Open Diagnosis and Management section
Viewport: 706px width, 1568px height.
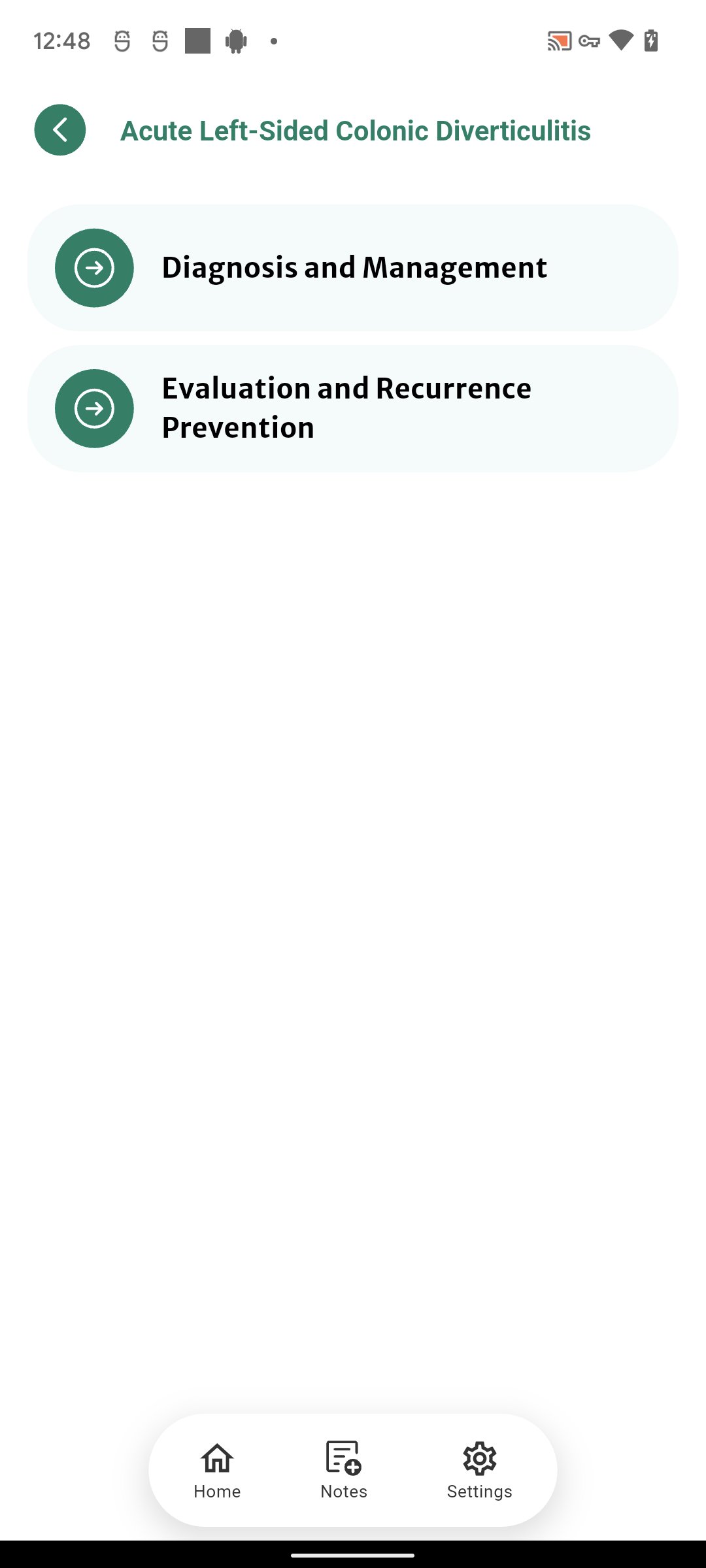pos(353,268)
